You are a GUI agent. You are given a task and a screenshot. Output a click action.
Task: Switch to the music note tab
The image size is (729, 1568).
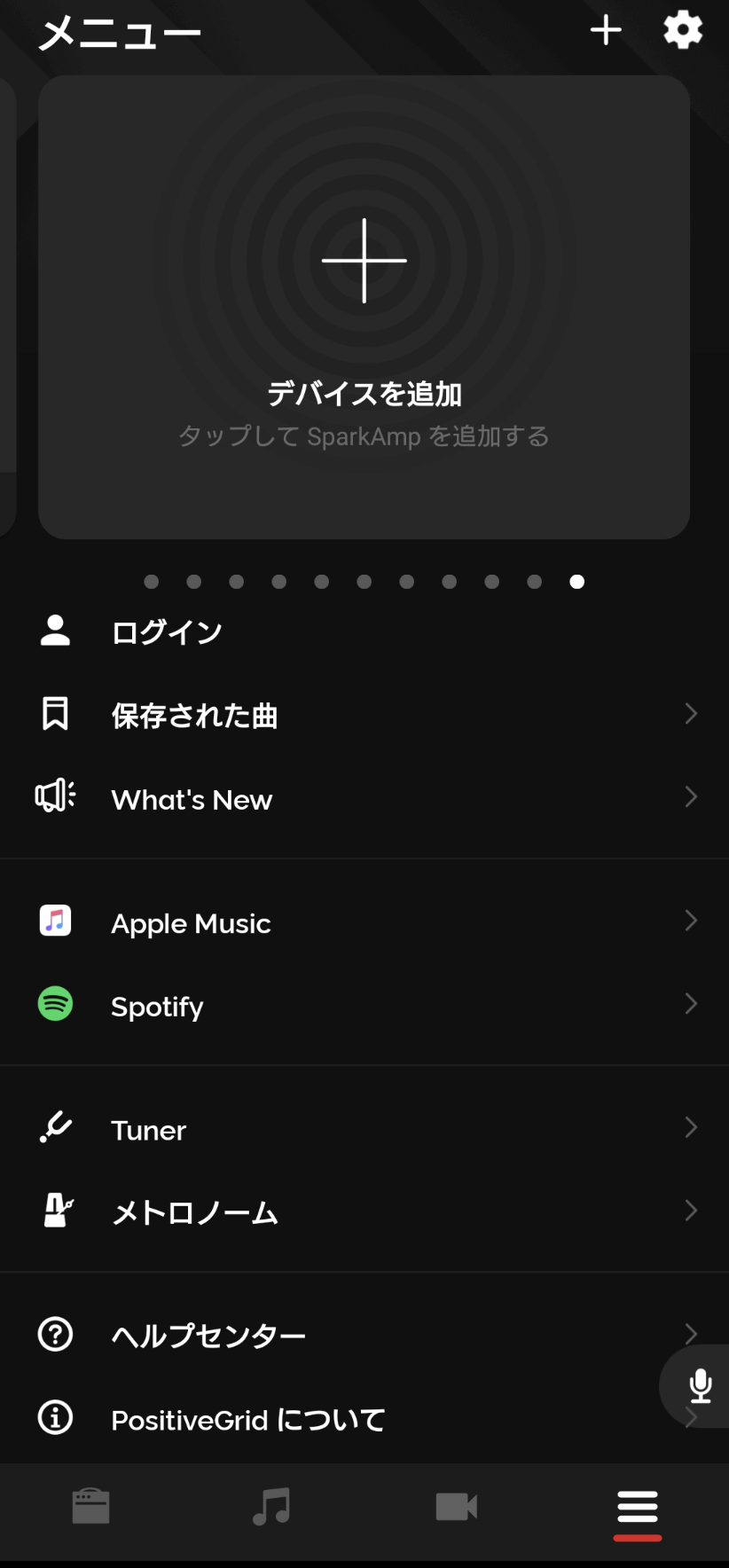(271, 1506)
